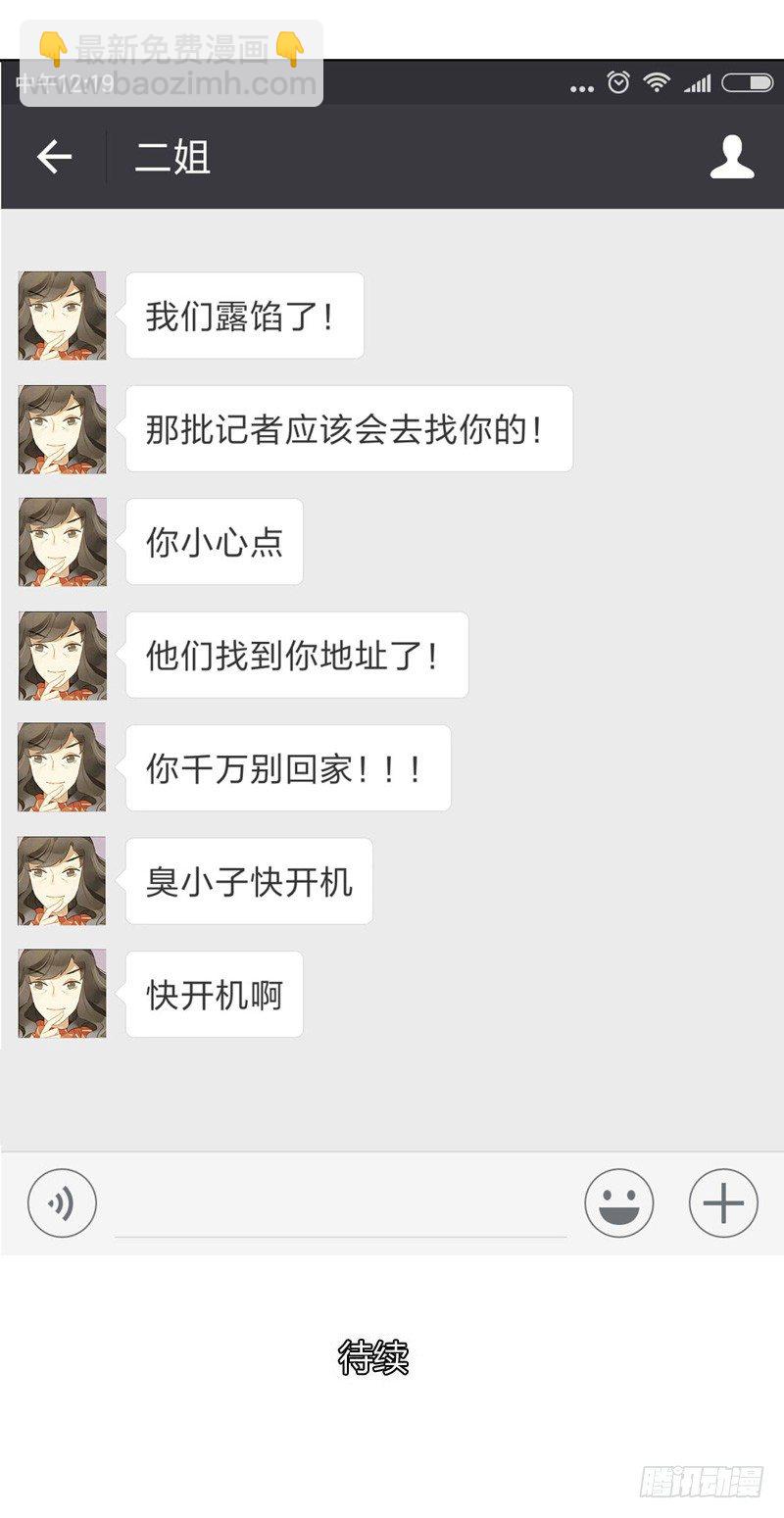Select the message 你千万别回家！！！
The image size is (784, 1518).
click(x=287, y=768)
